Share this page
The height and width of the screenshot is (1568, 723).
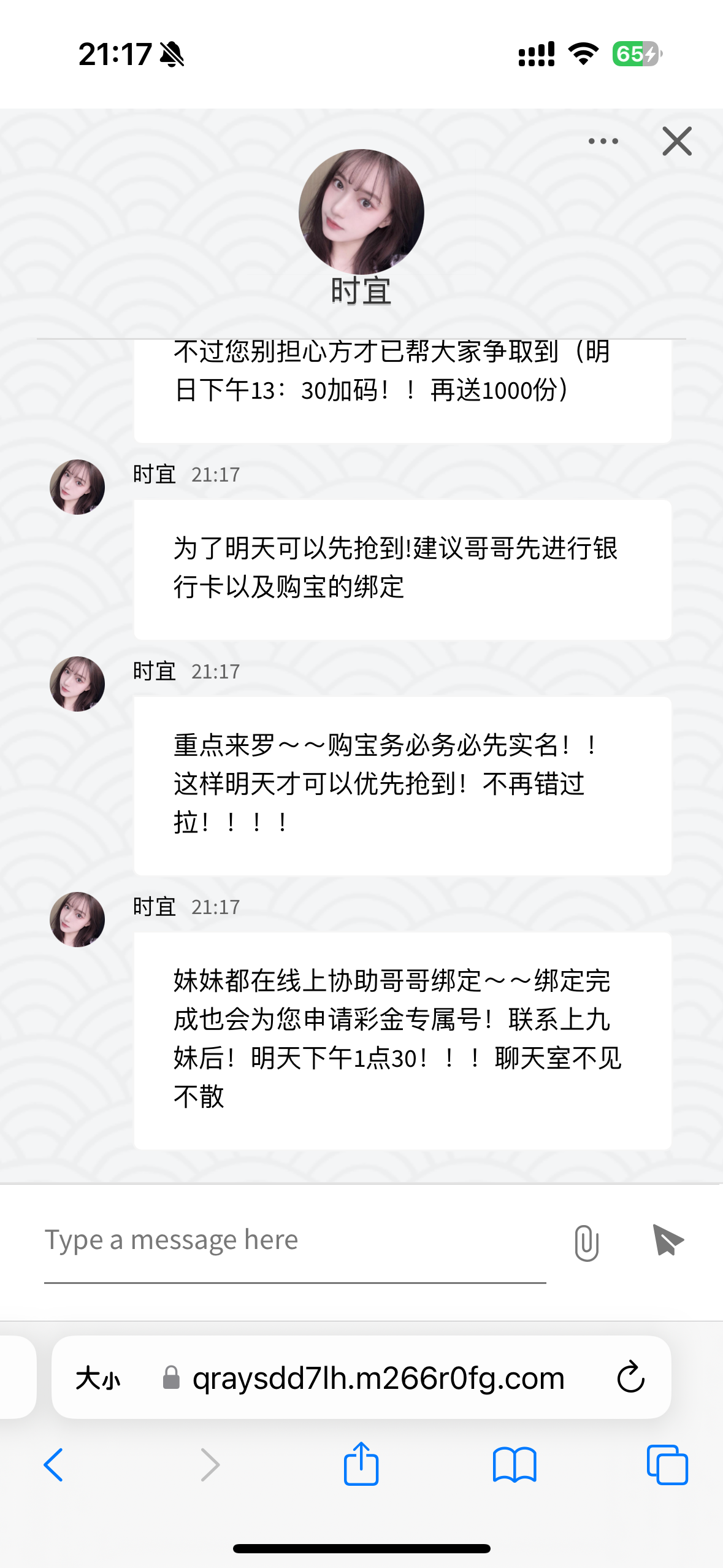(x=361, y=1464)
